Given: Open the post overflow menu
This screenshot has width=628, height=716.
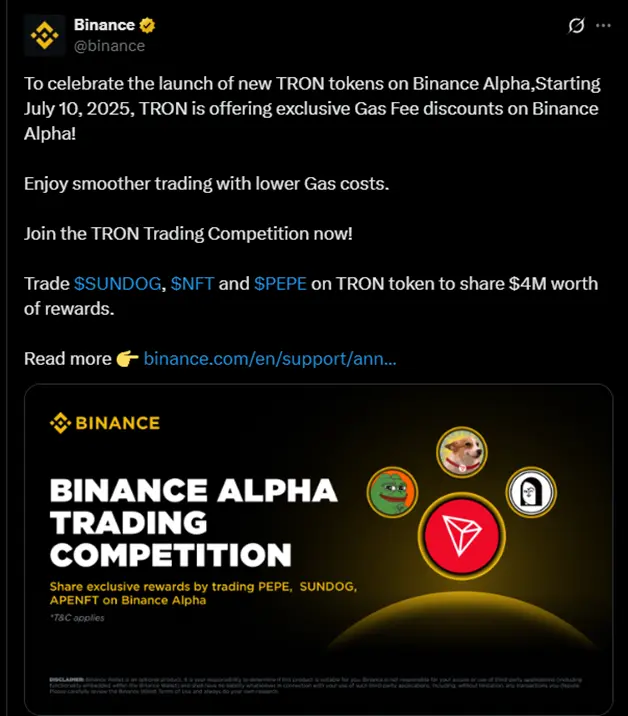Looking at the screenshot, I should [603, 26].
